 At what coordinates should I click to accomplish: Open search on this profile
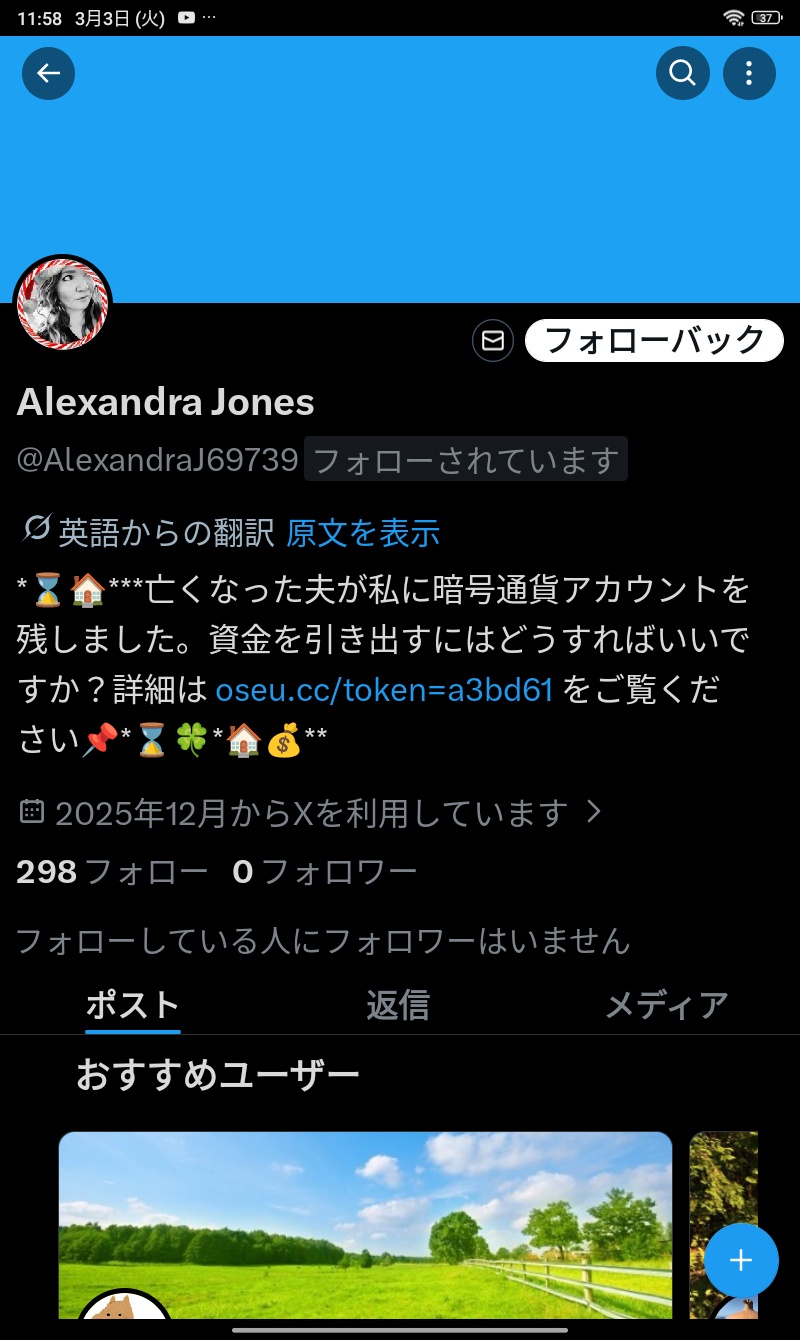[x=682, y=73]
